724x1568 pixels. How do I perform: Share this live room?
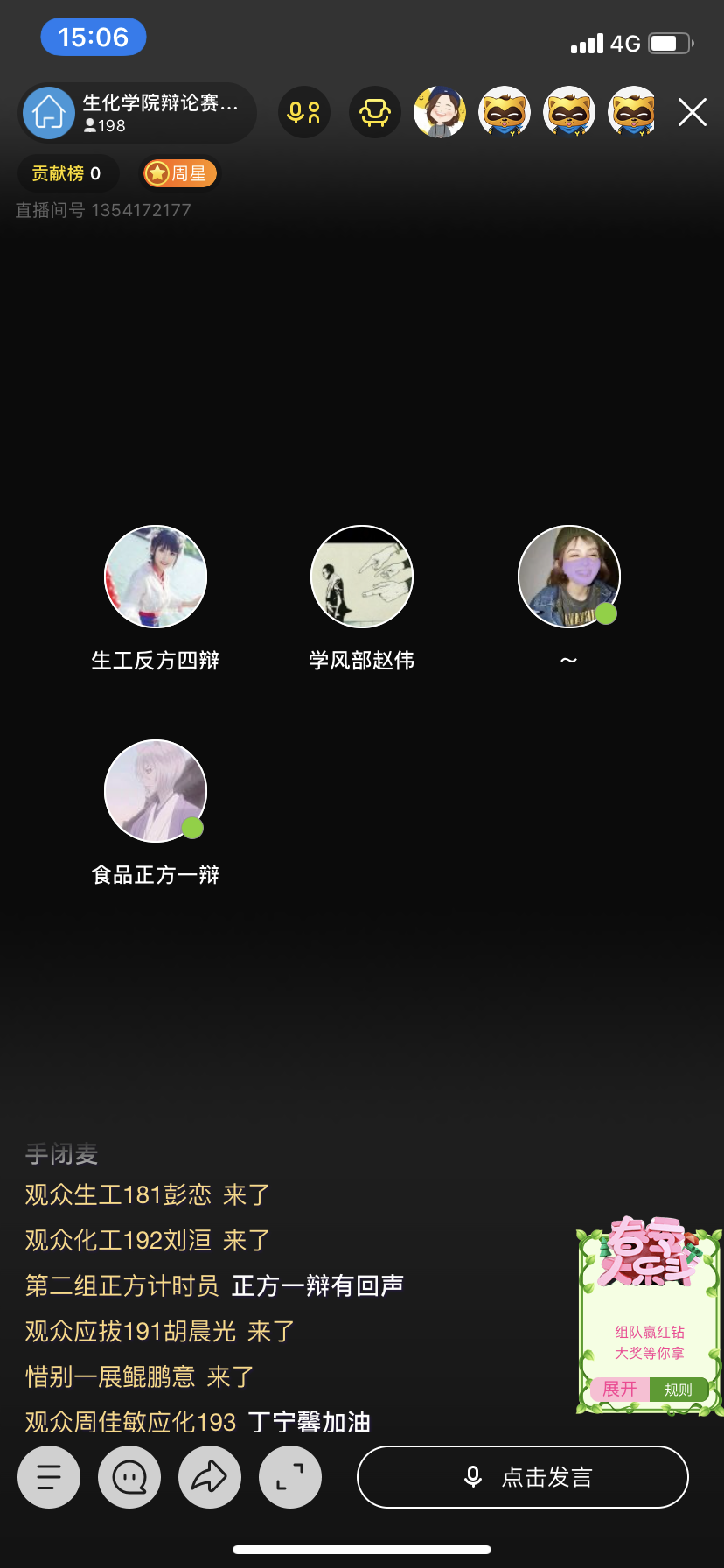tap(210, 1477)
